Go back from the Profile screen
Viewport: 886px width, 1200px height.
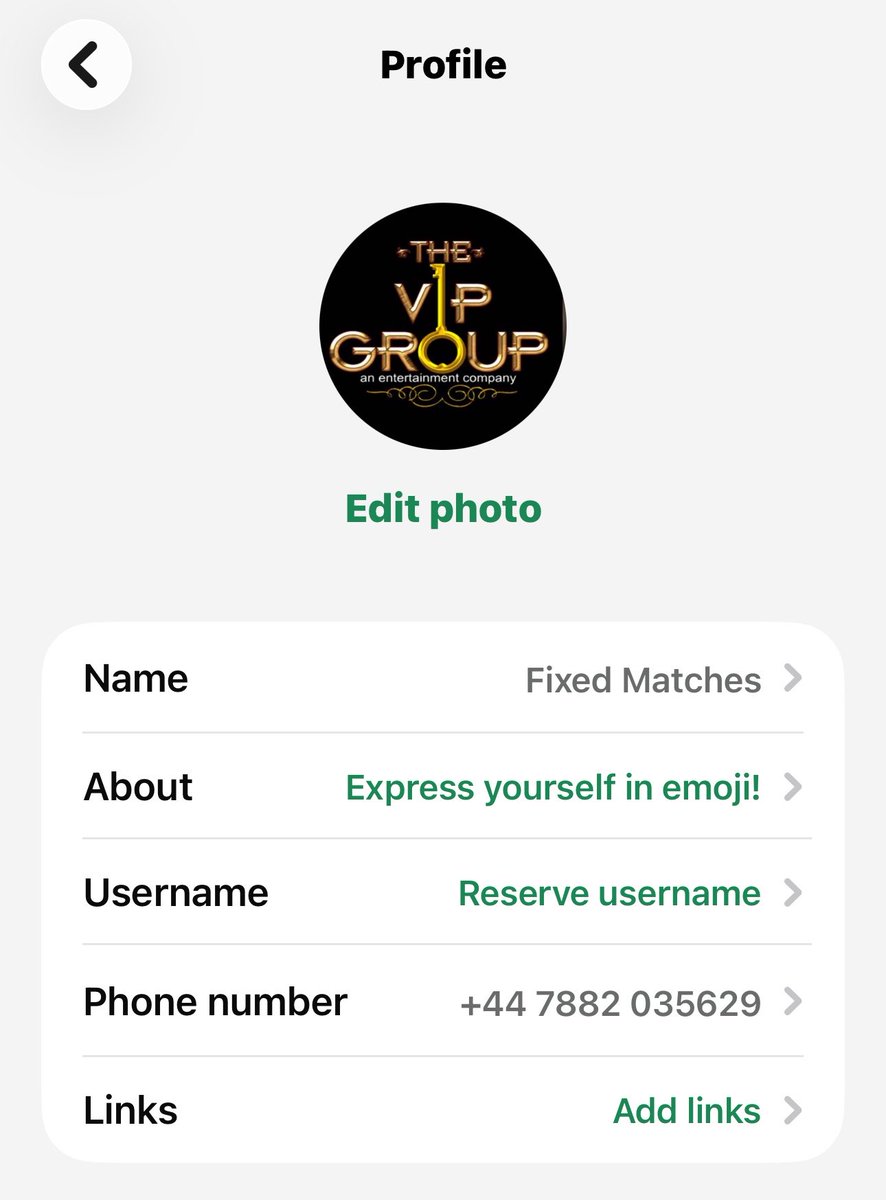86,65
